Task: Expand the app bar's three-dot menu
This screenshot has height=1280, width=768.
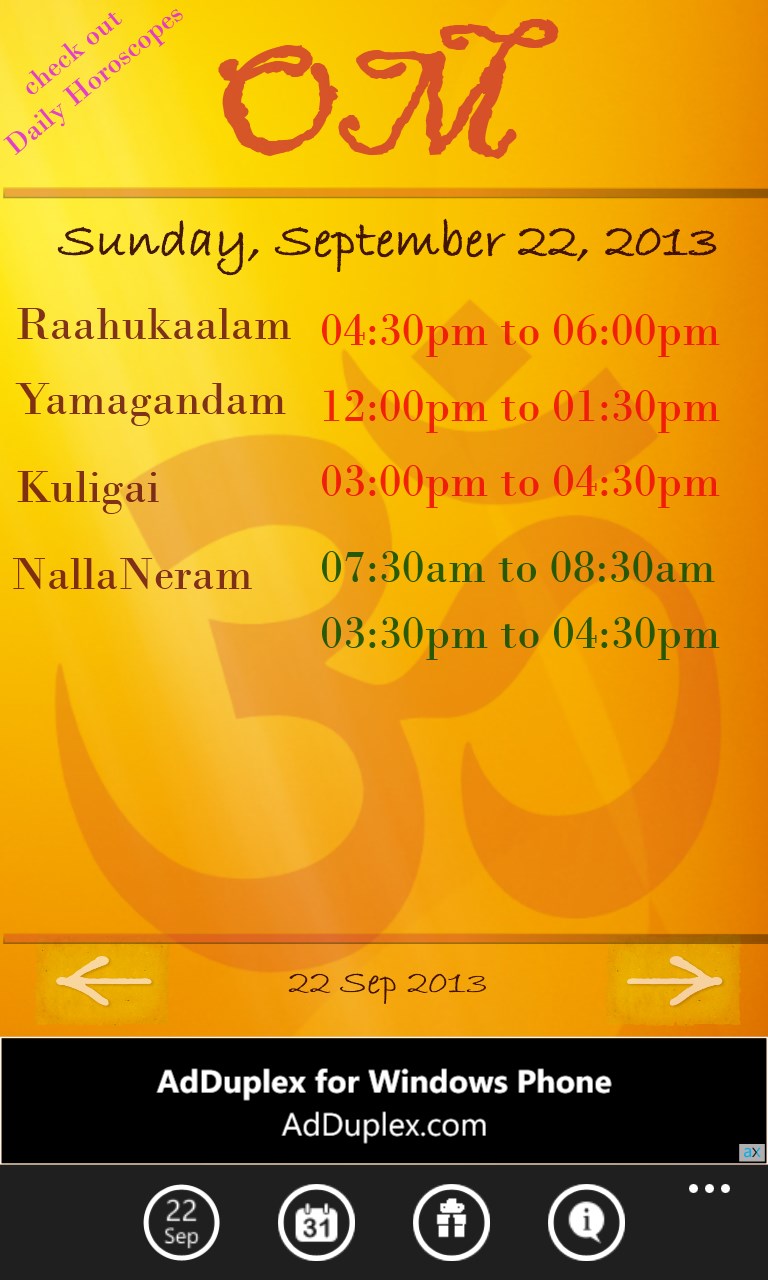Action: pos(709,1190)
